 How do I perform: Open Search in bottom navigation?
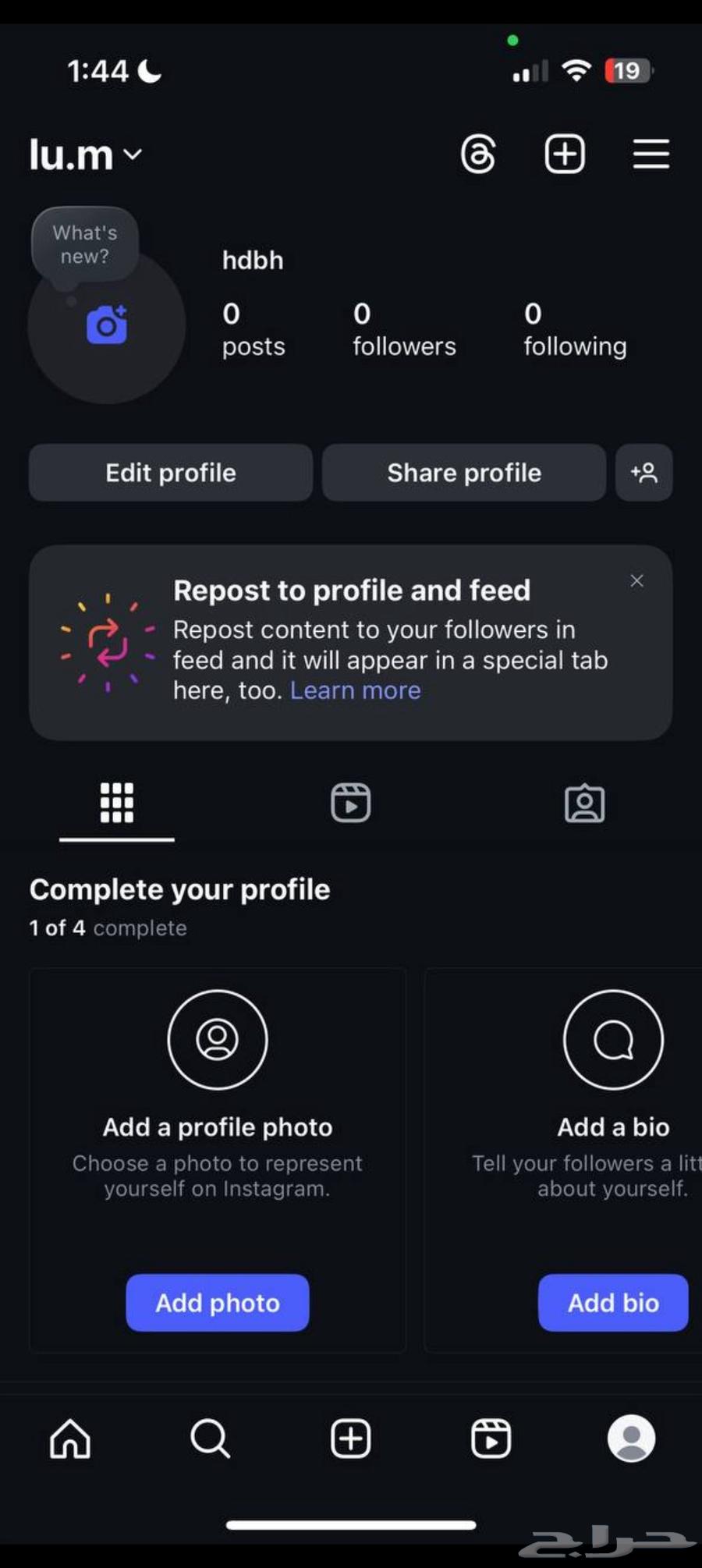point(210,1438)
